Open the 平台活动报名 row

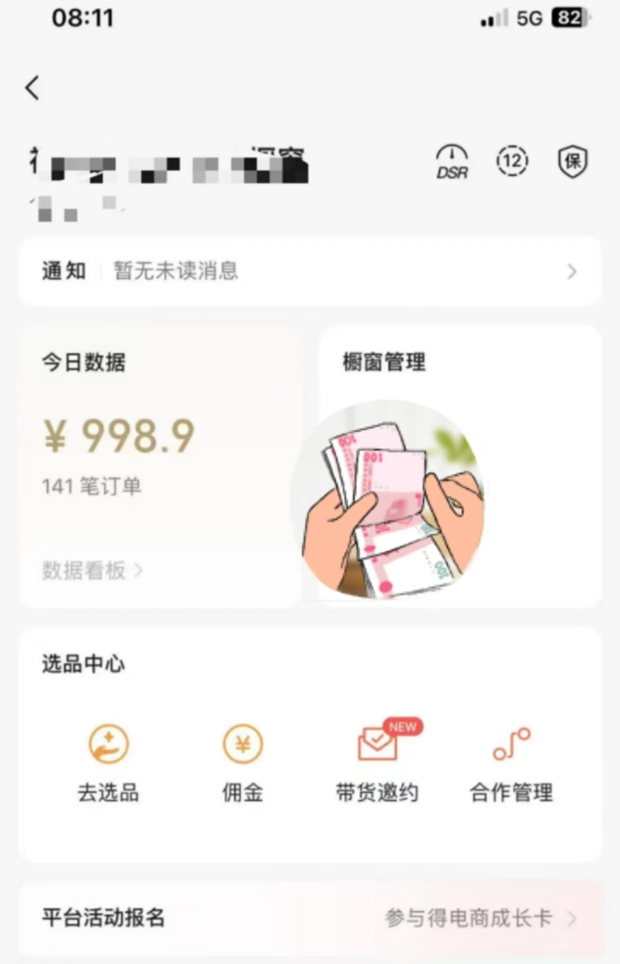click(x=310, y=918)
